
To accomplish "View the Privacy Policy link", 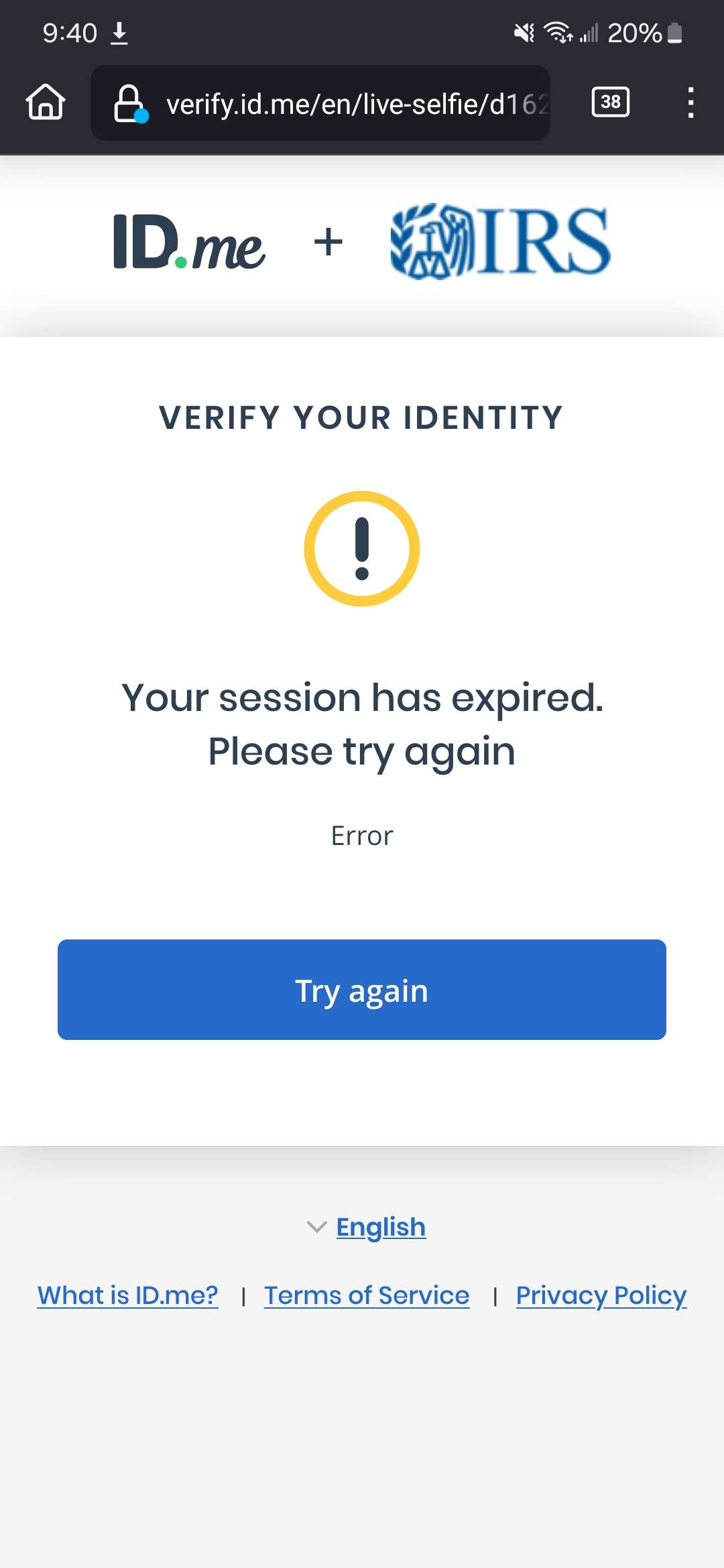I will [601, 1295].
